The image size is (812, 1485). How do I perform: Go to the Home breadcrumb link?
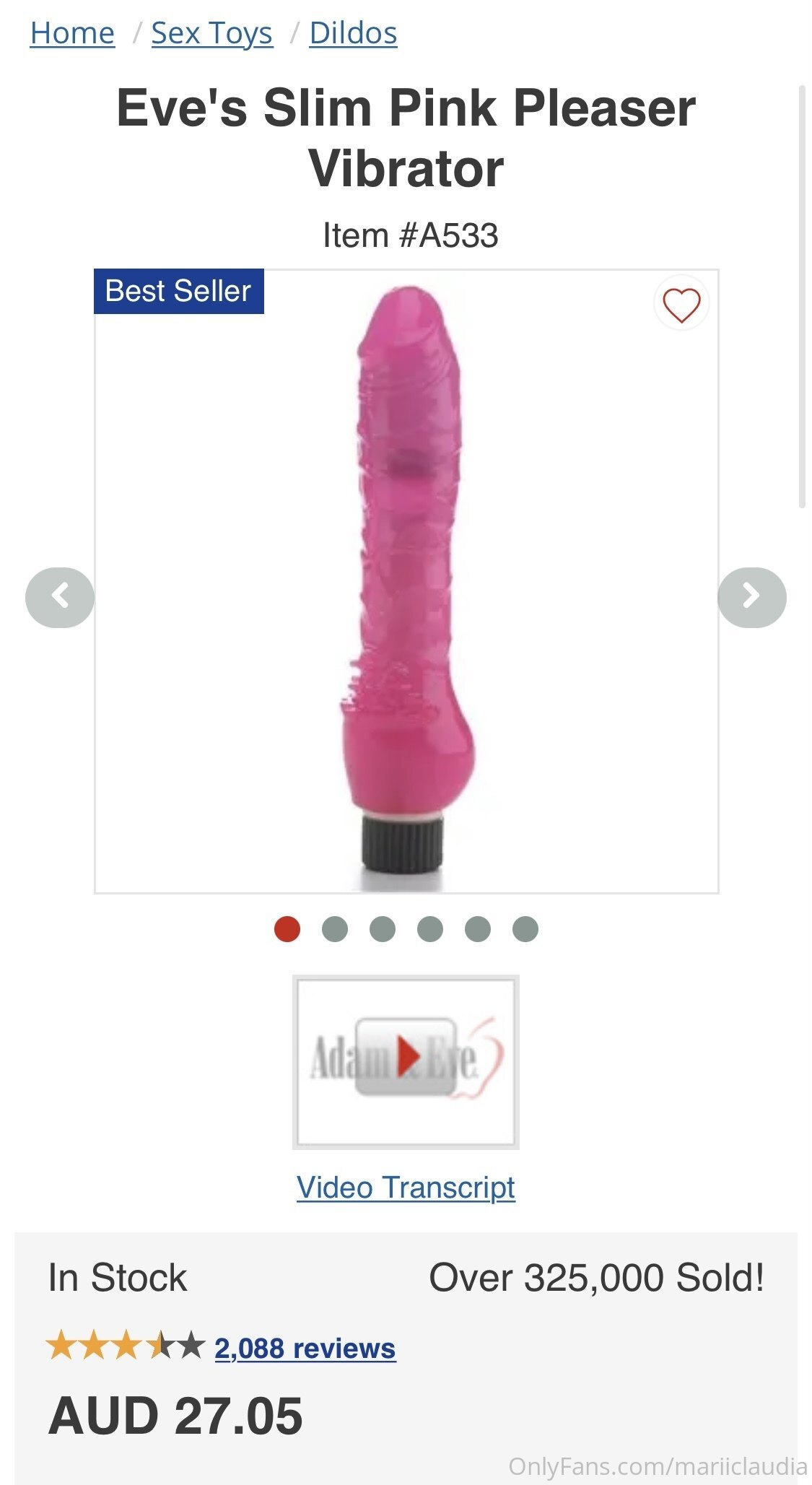tap(72, 33)
